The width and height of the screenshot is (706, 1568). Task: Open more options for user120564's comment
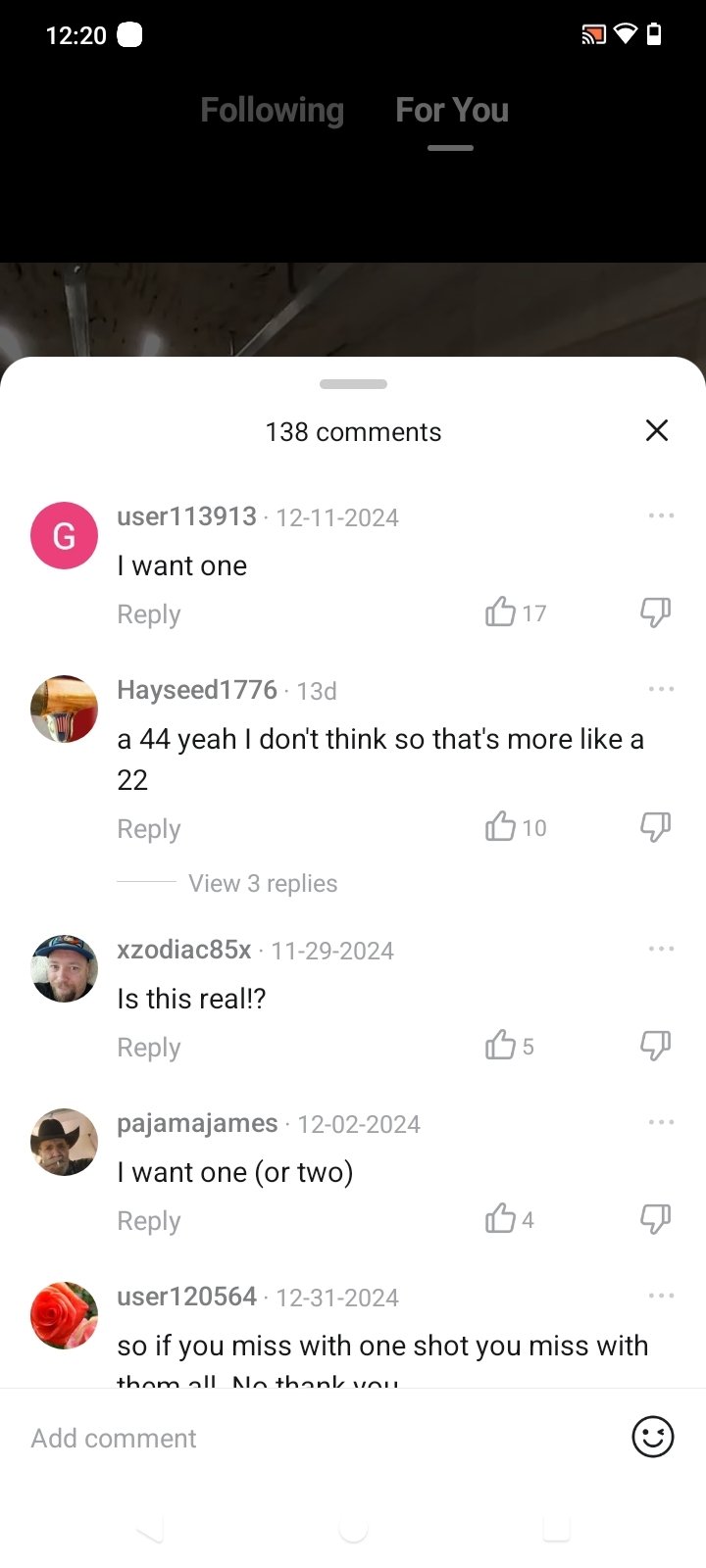(x=661, y=1296)
